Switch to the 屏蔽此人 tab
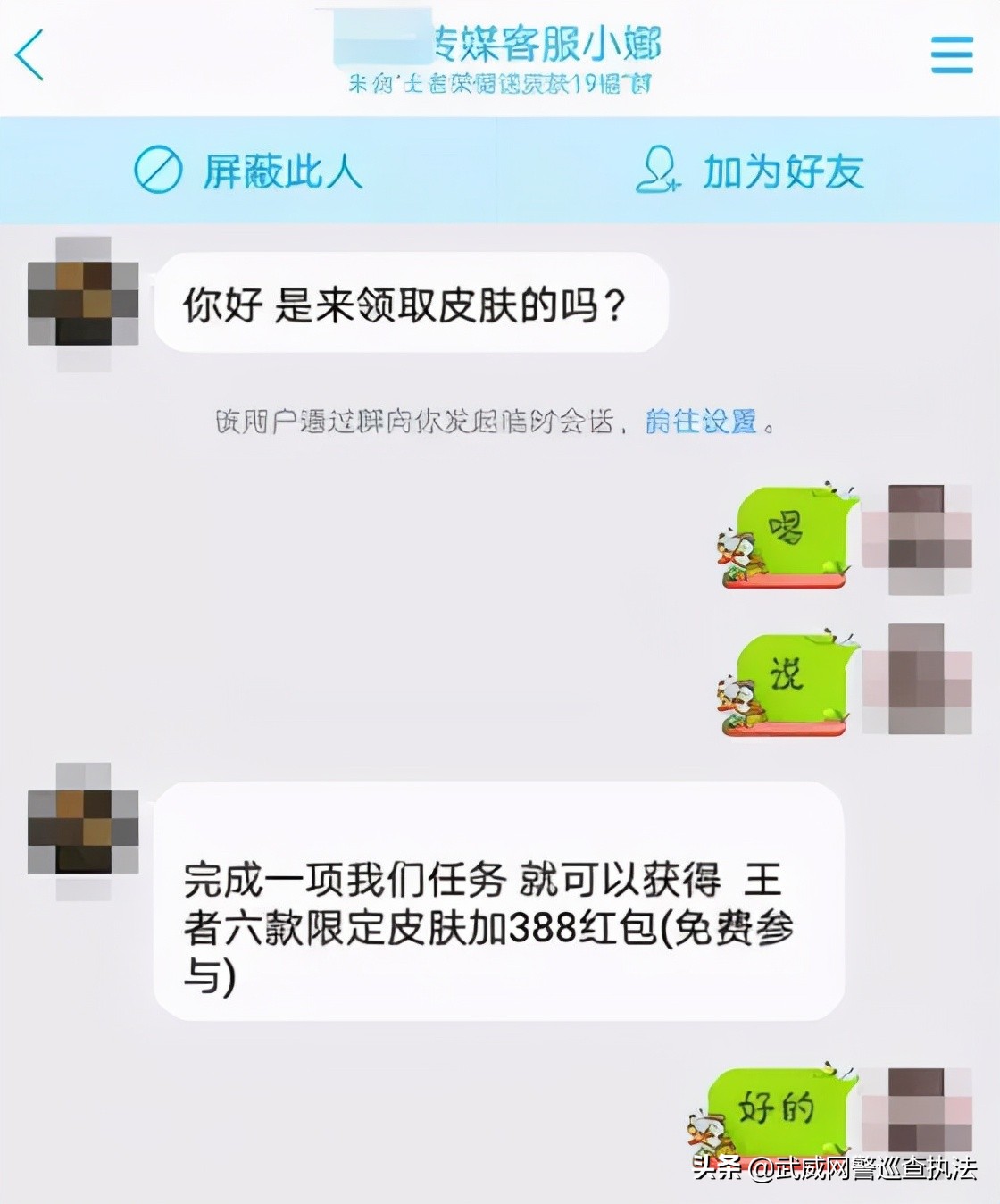1000x1204 pixels. 250,171
